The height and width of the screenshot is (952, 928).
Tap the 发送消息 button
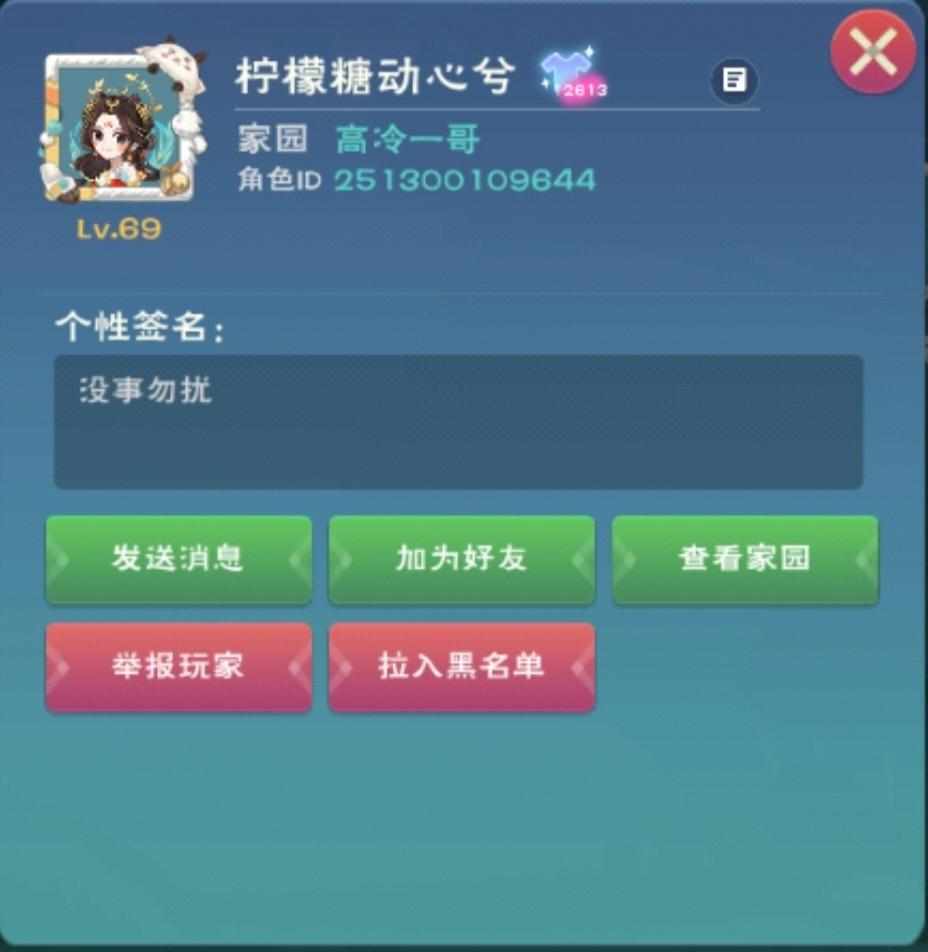coord(178,559)
